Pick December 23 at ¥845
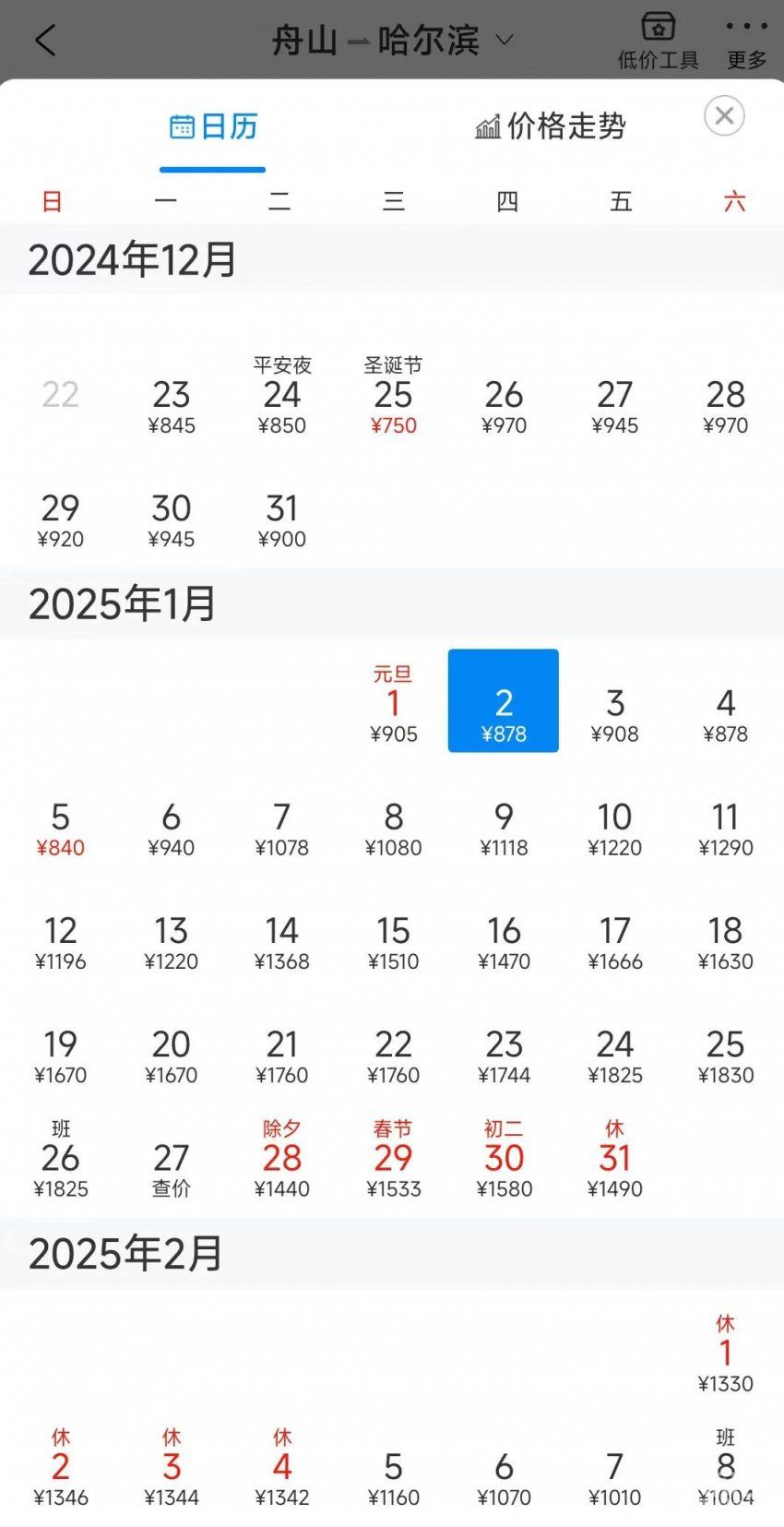 (x=172, y=407)
